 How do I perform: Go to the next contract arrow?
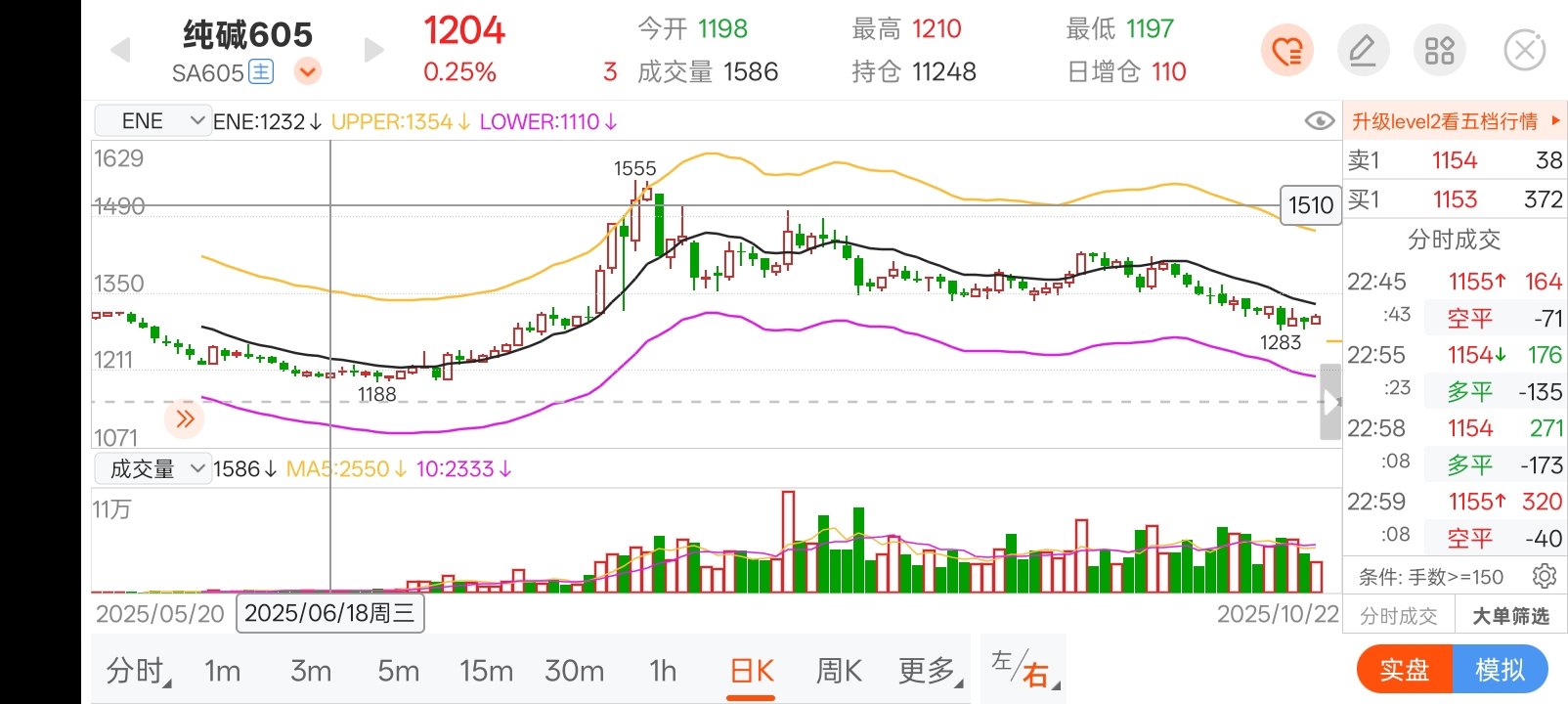(x=373, y=50)
